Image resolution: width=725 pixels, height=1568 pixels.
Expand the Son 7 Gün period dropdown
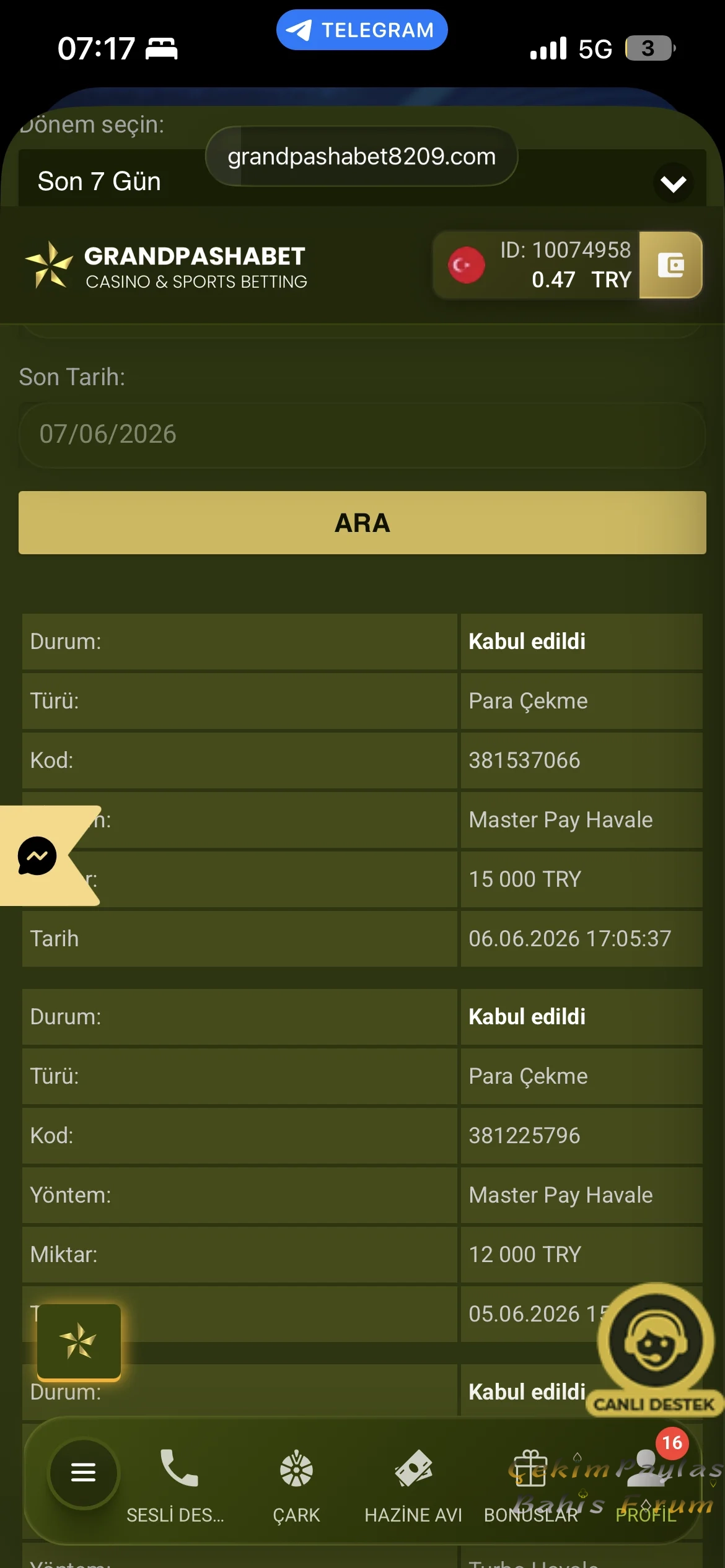[362, 181]
